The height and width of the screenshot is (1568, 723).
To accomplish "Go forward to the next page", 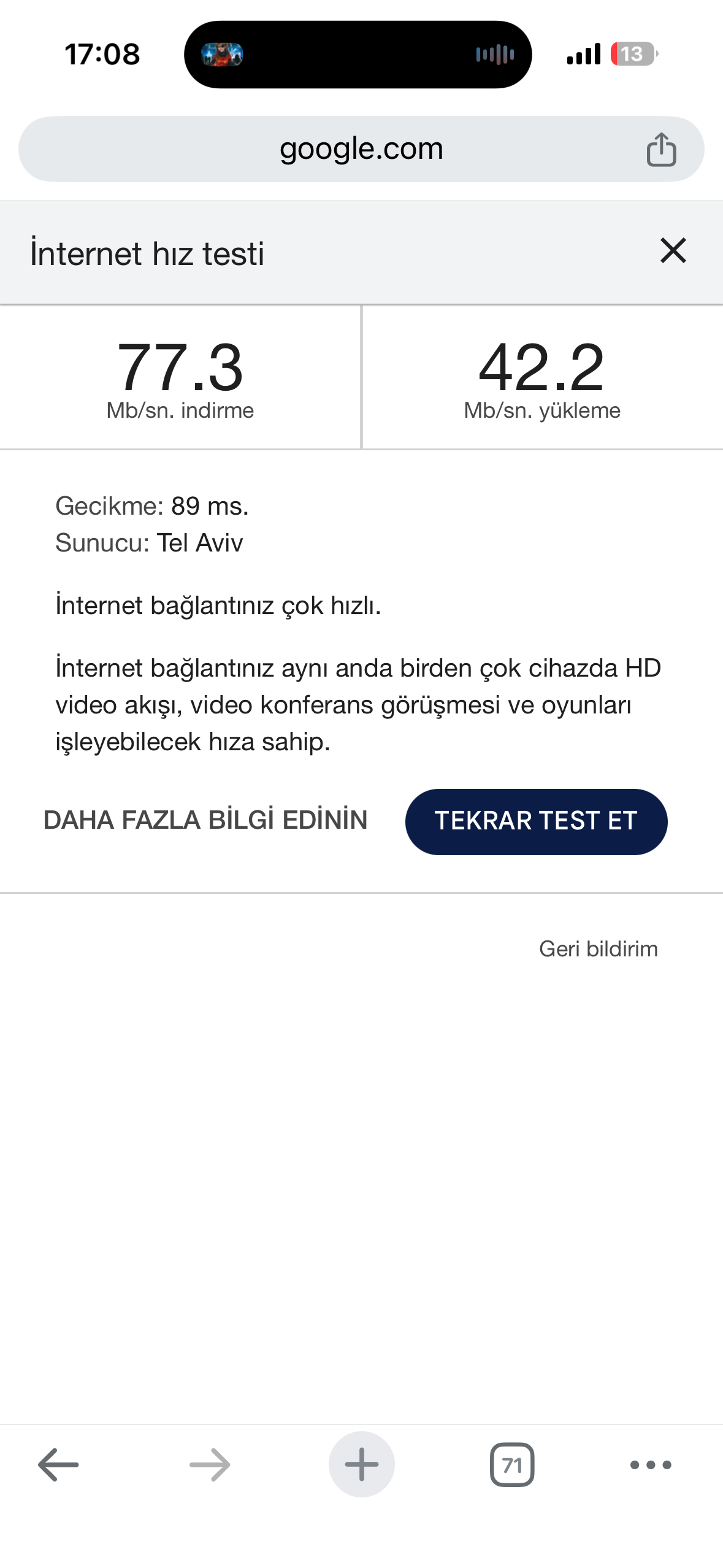I will click(x=210, y=1464).
